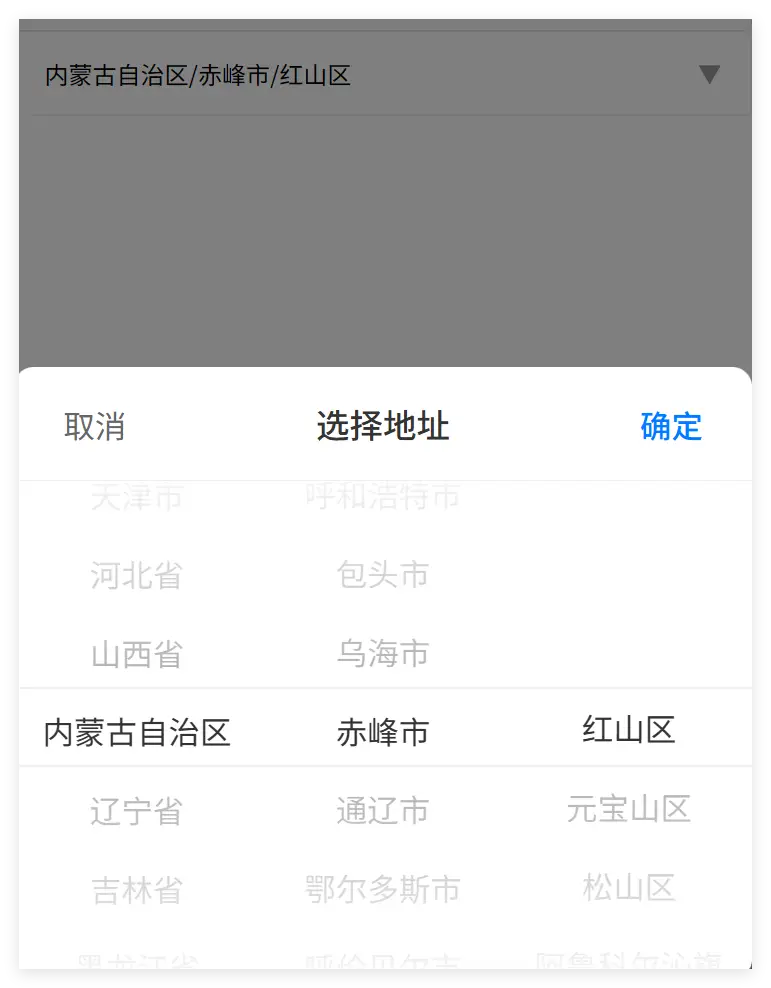Screen dimensions: 771x988
Task: Pick 通辽市 in the city column
Action: click(x=383, y=810)
